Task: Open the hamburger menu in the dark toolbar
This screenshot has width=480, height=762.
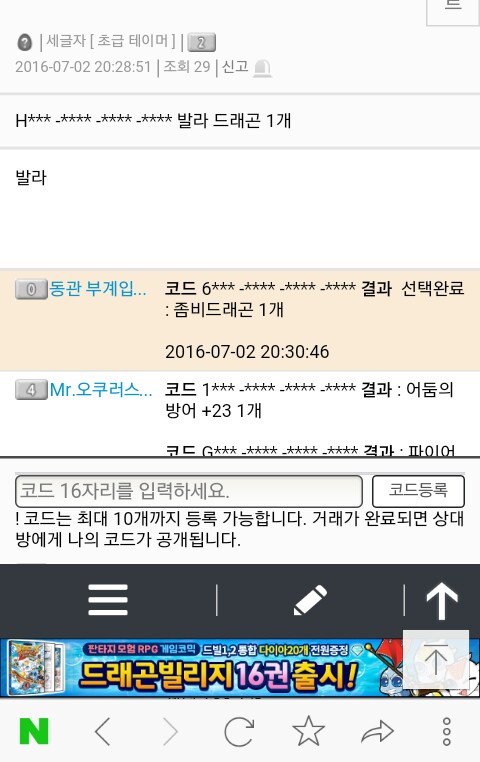Action: pos(108,600)
